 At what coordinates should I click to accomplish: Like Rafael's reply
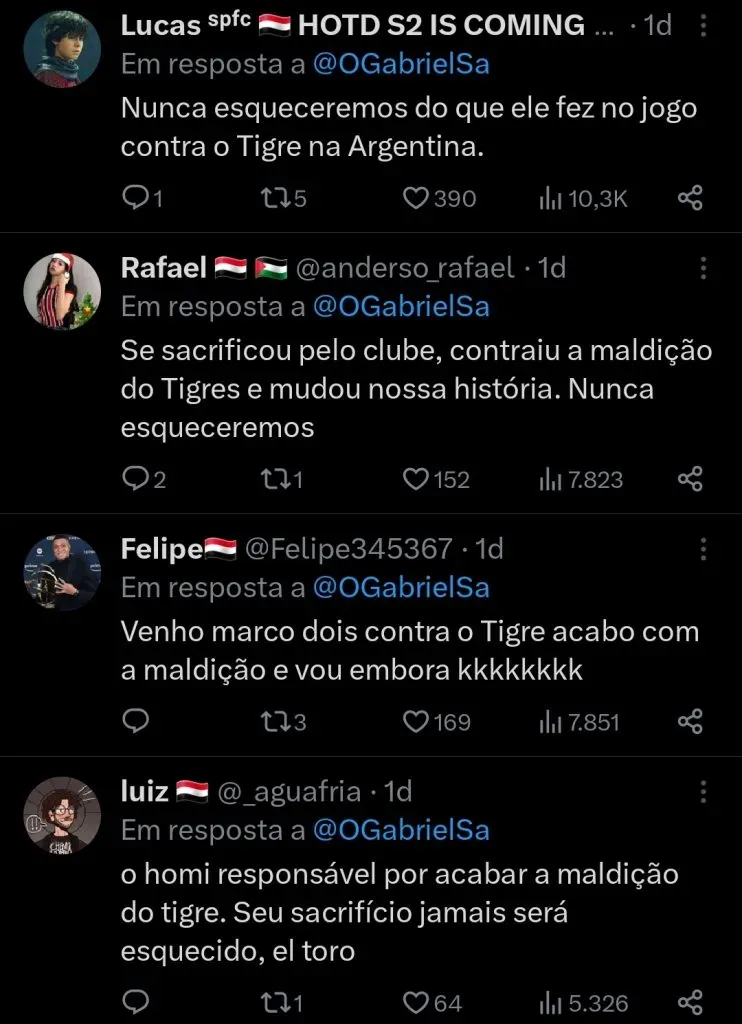(415, 480)
